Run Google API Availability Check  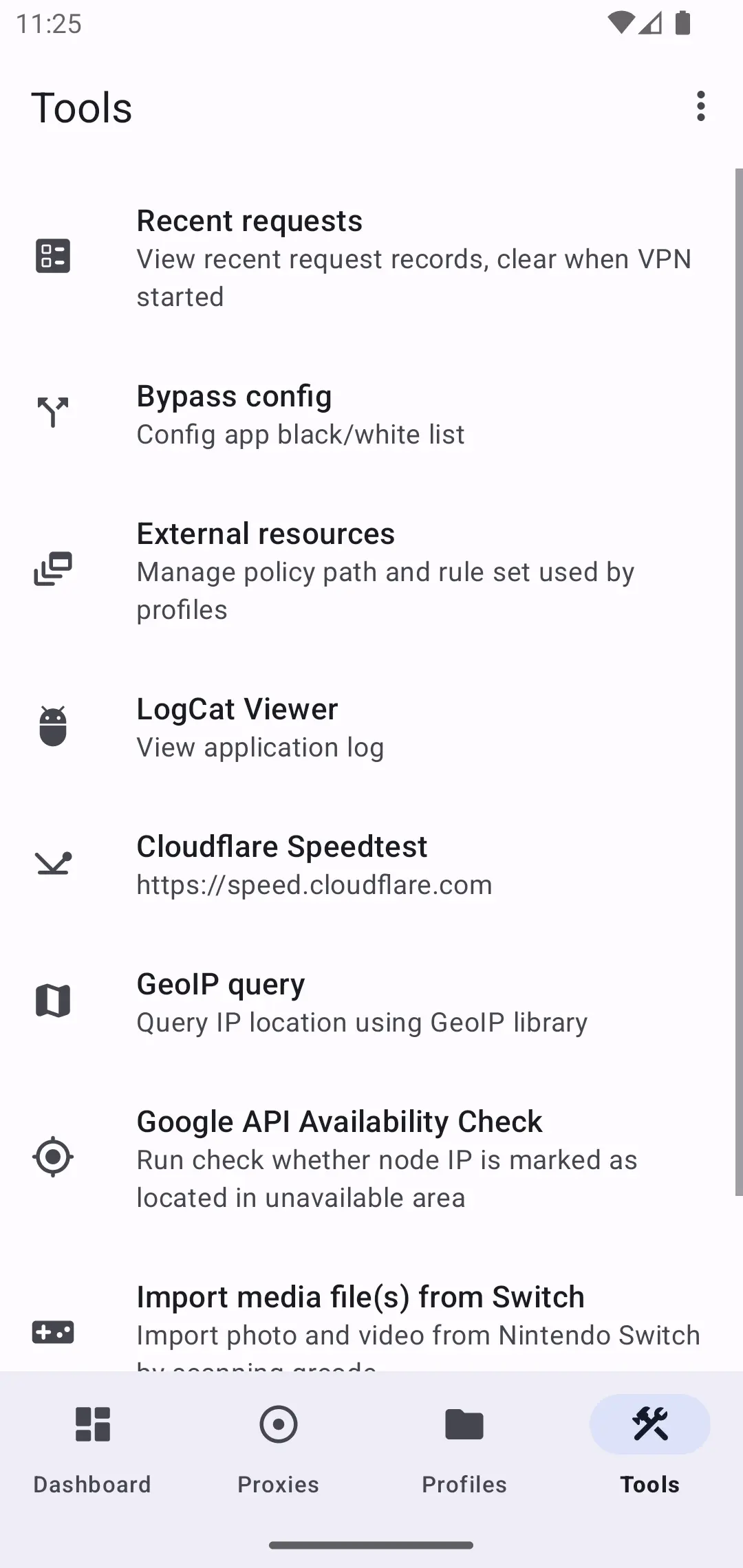click(371, 1159)
